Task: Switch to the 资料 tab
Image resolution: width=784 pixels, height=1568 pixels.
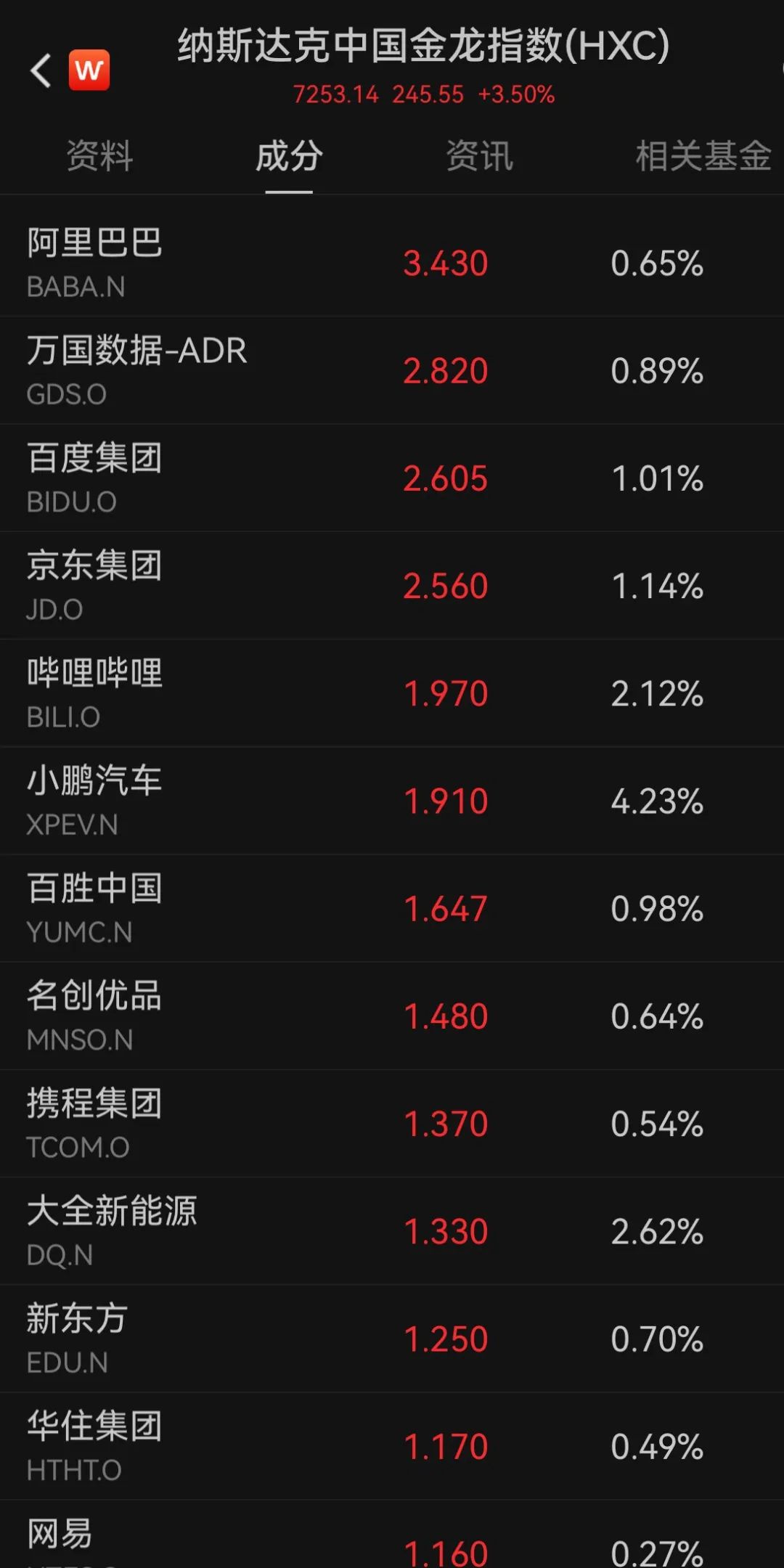Action: pos(99,156)
